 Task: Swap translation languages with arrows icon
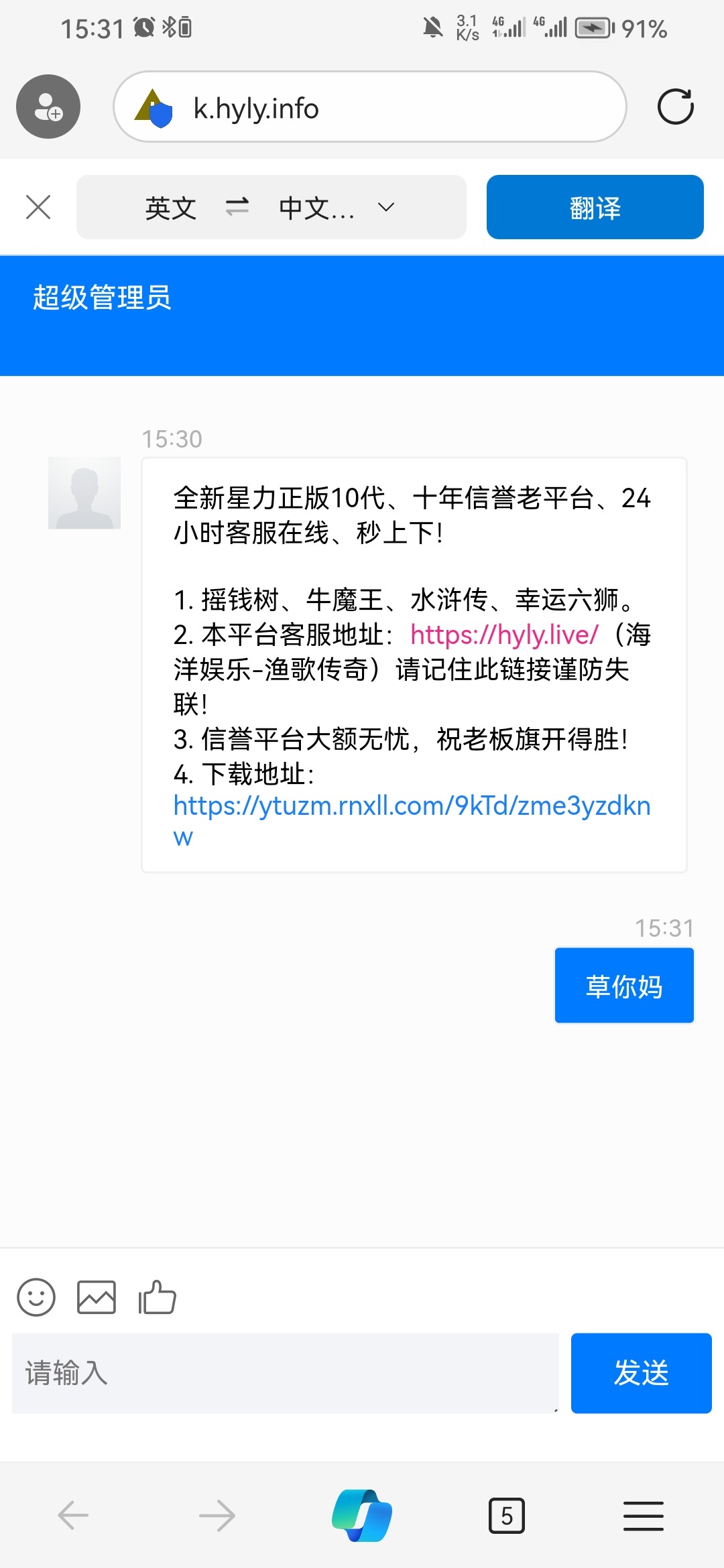[x=238, y=207]
